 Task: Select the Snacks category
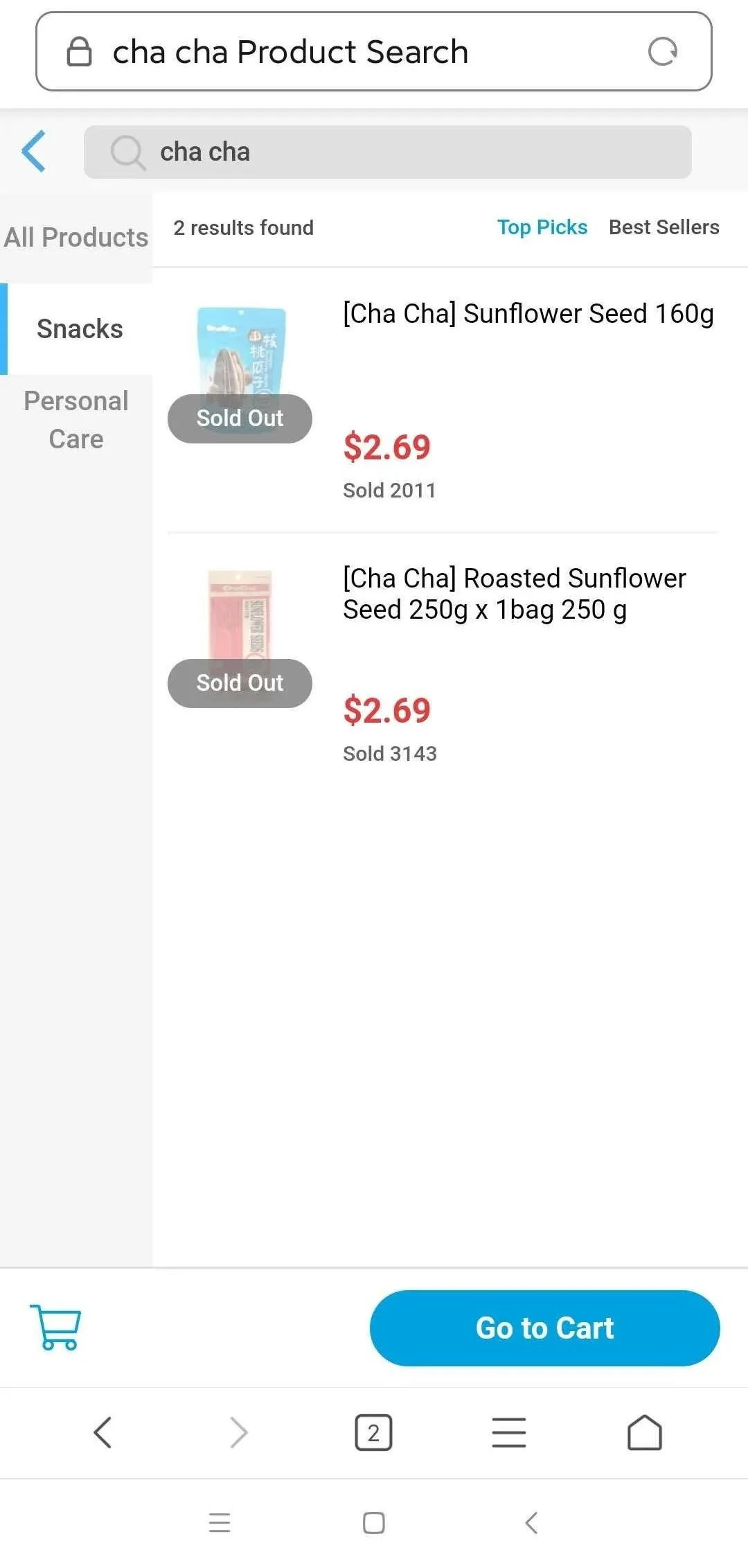80,329
